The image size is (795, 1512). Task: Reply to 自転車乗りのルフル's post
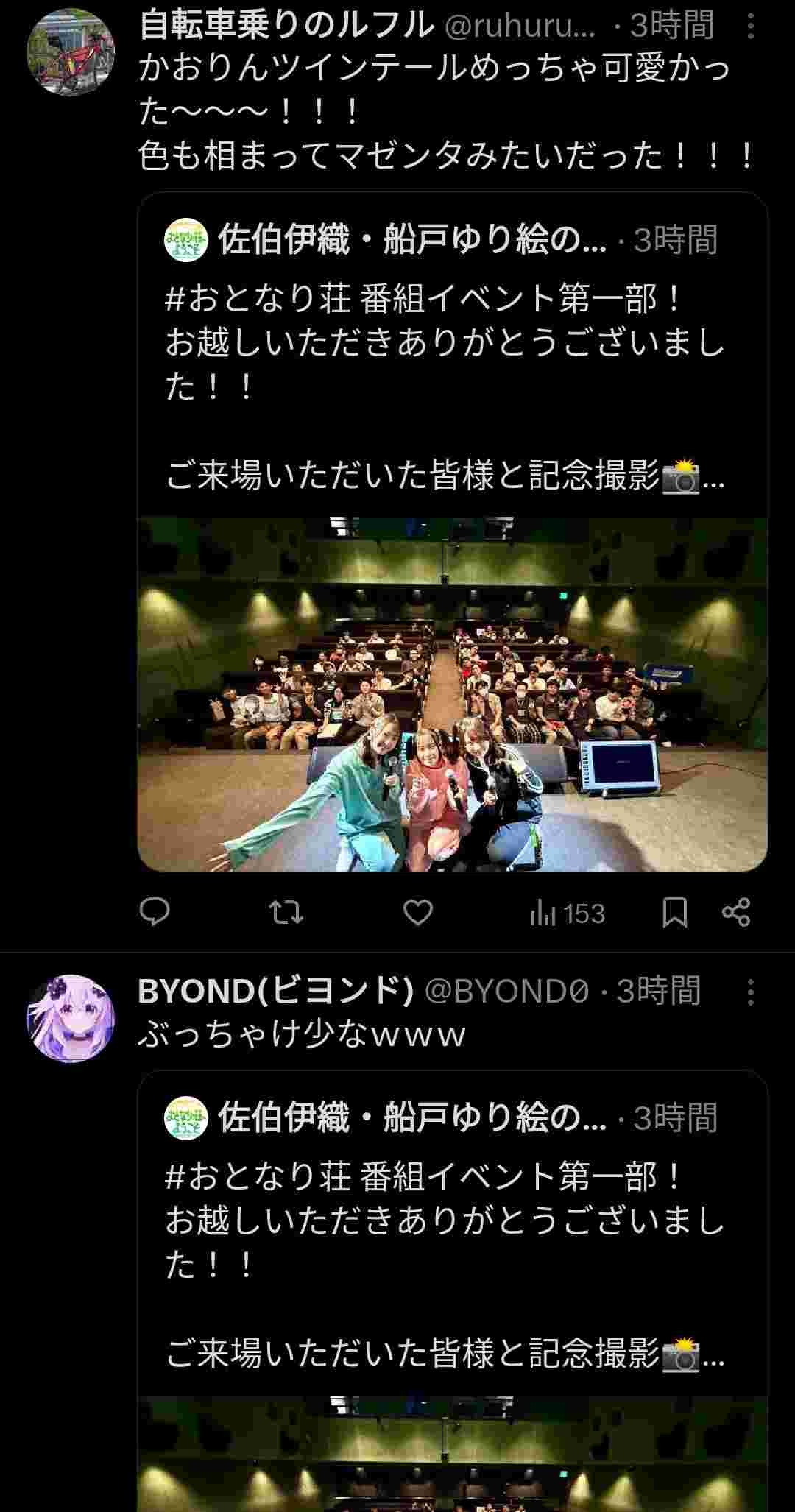pyautogui.click(x=155, y=913)
